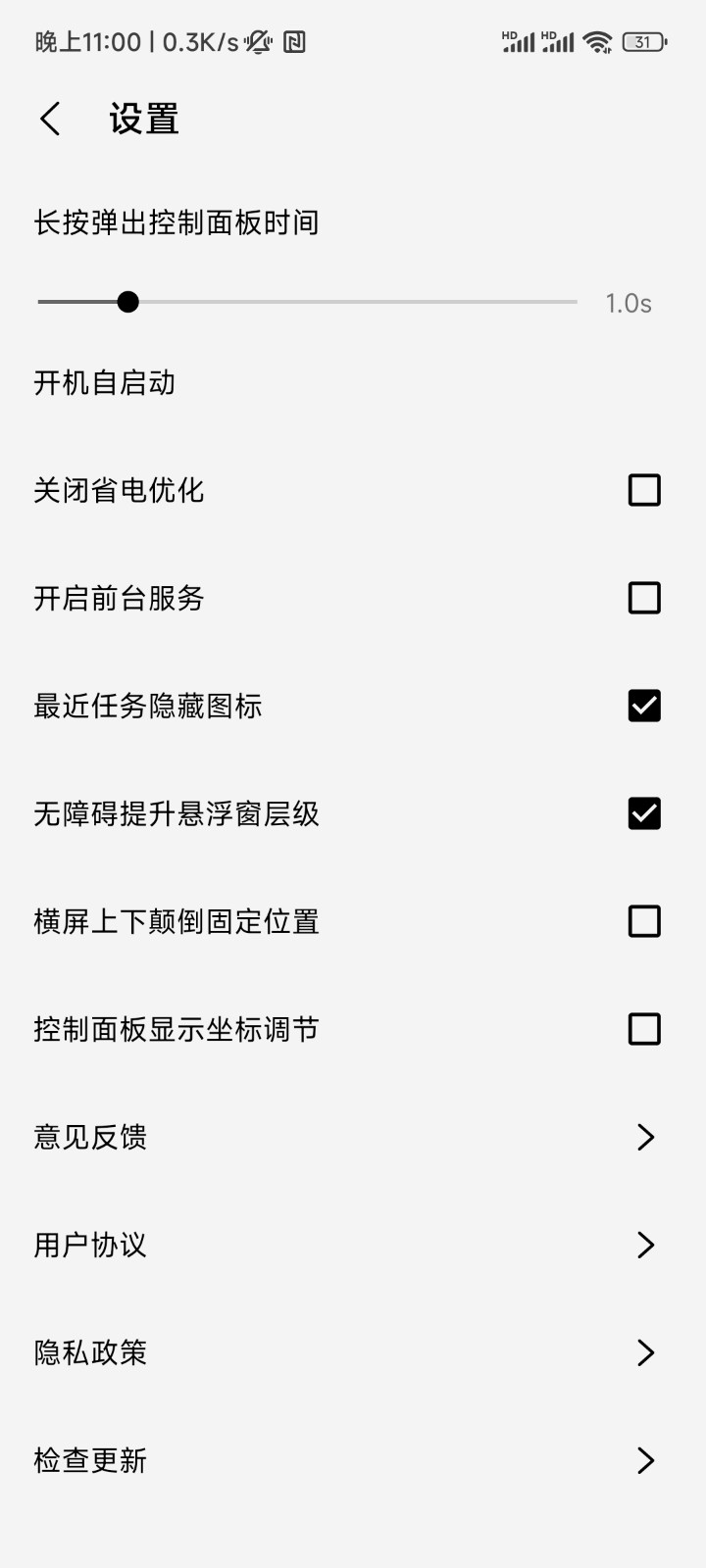Open 检查更新 to check updates
The image size is (706, 1568).
pyautogui.click(x=645, y=1460)
